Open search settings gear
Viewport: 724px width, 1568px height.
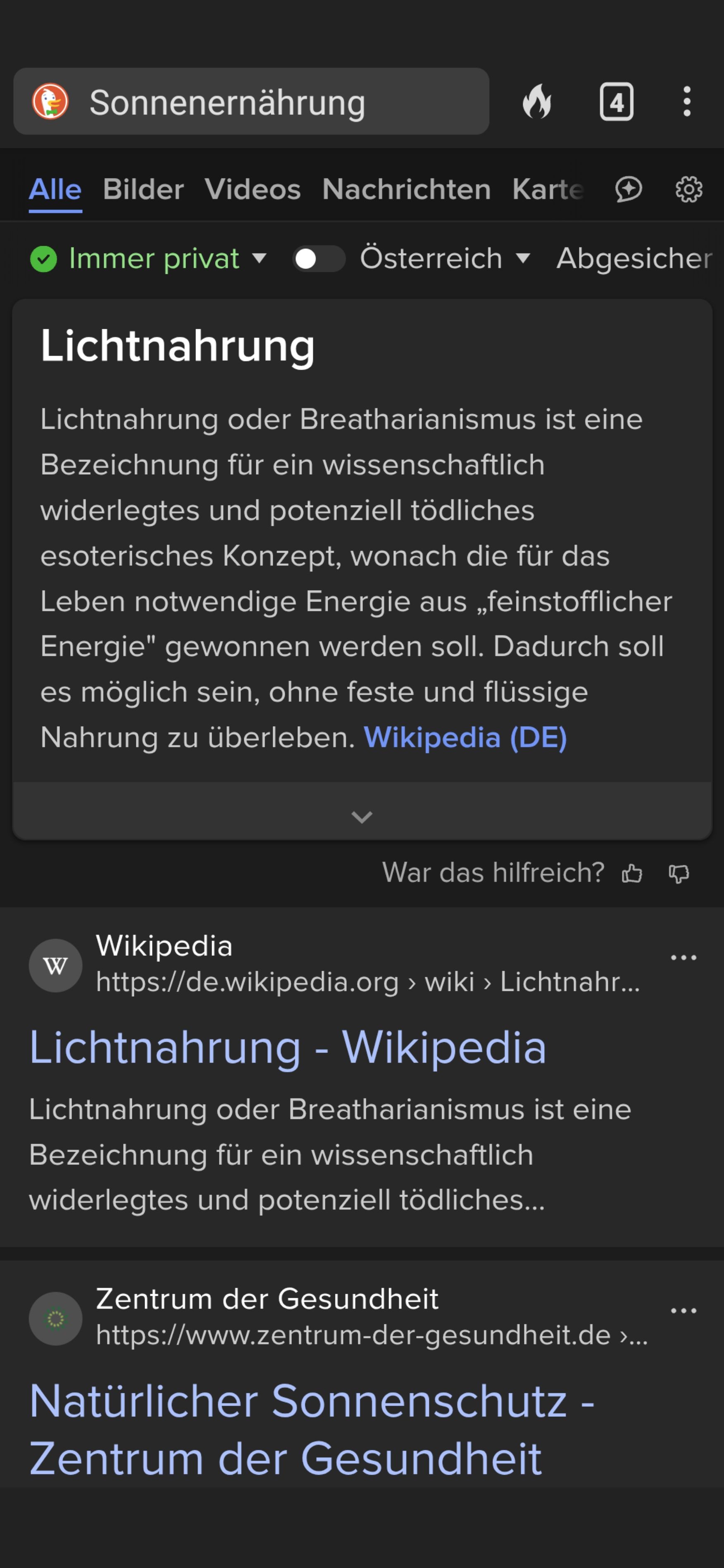coord(689,189)
